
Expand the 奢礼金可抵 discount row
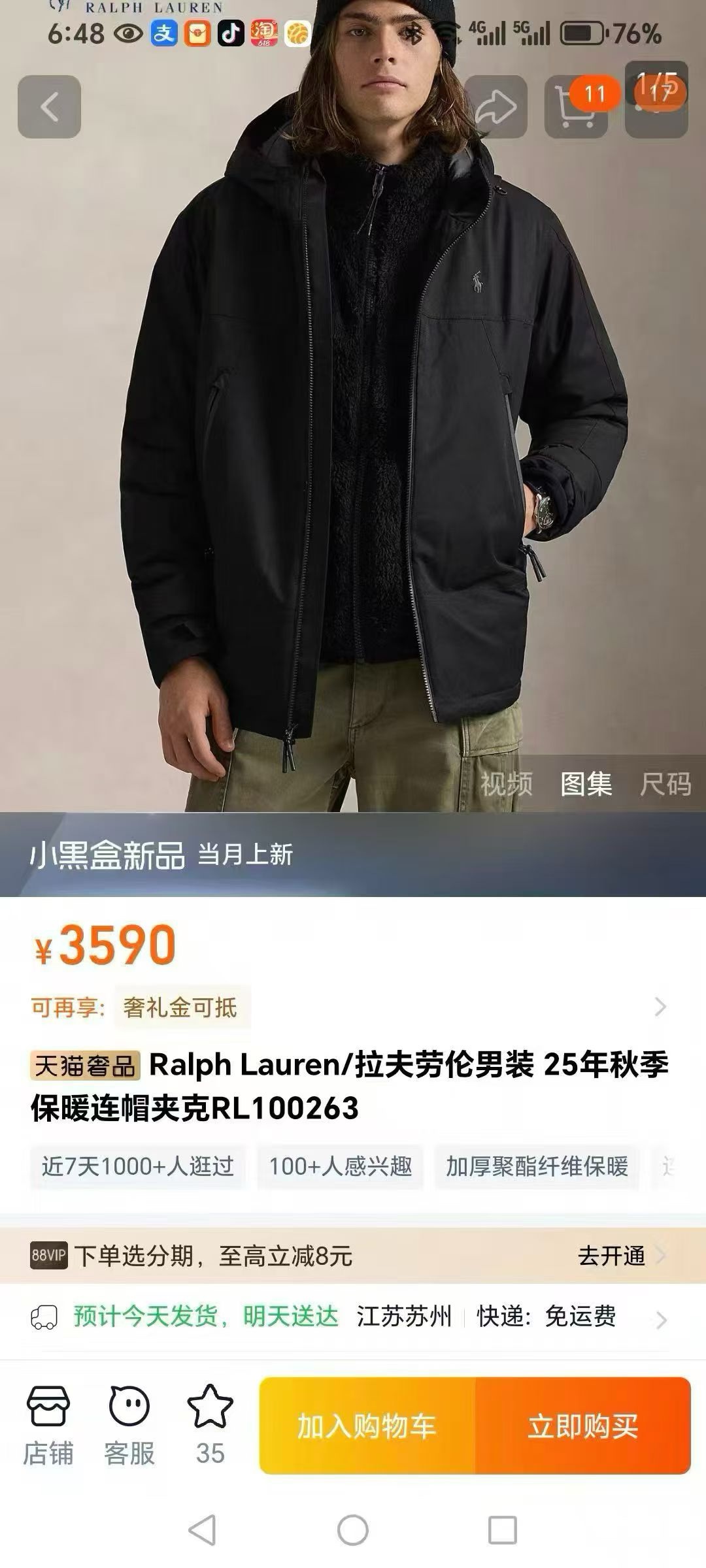[660, 1007]
